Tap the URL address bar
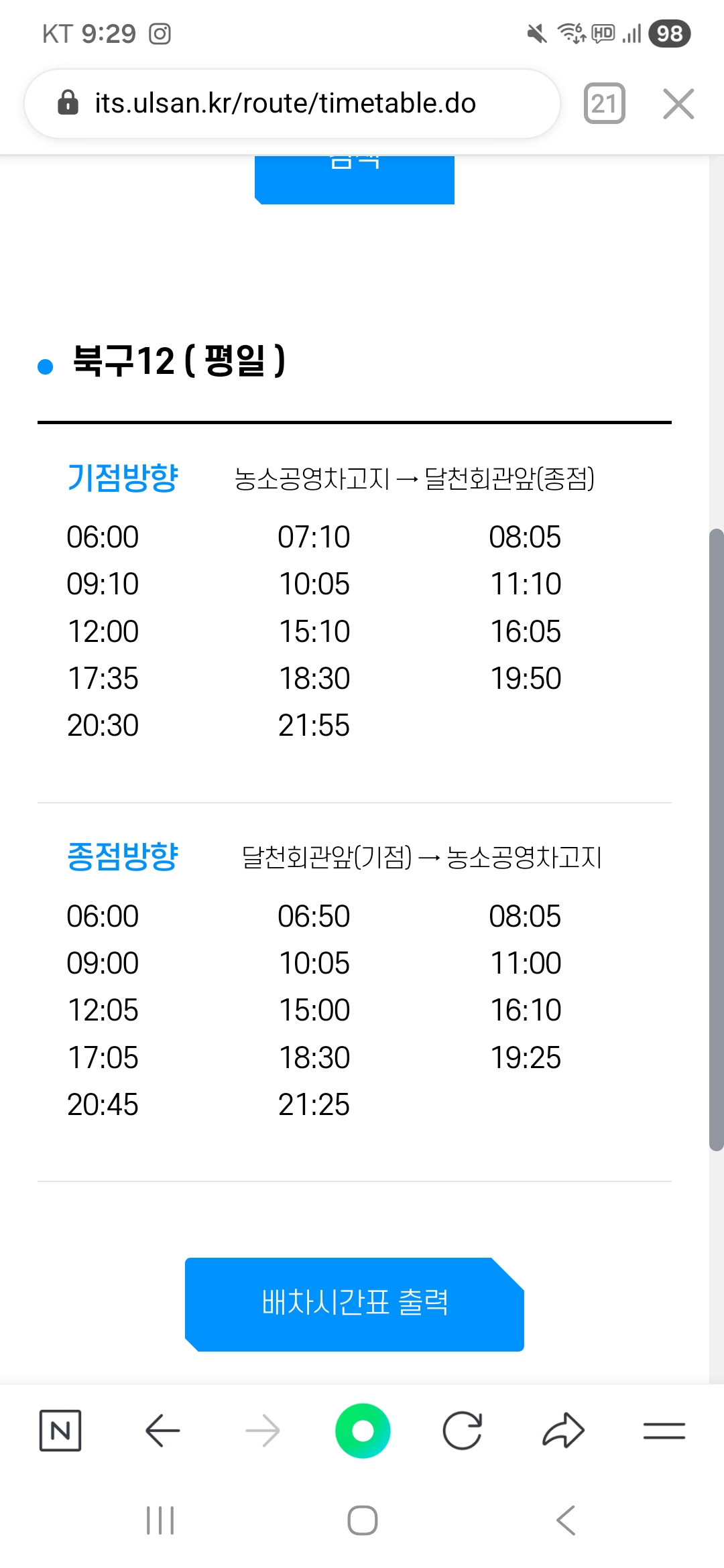Viewport: 724px width, 1568px height. pyautogui.click(x=285, y=104)
